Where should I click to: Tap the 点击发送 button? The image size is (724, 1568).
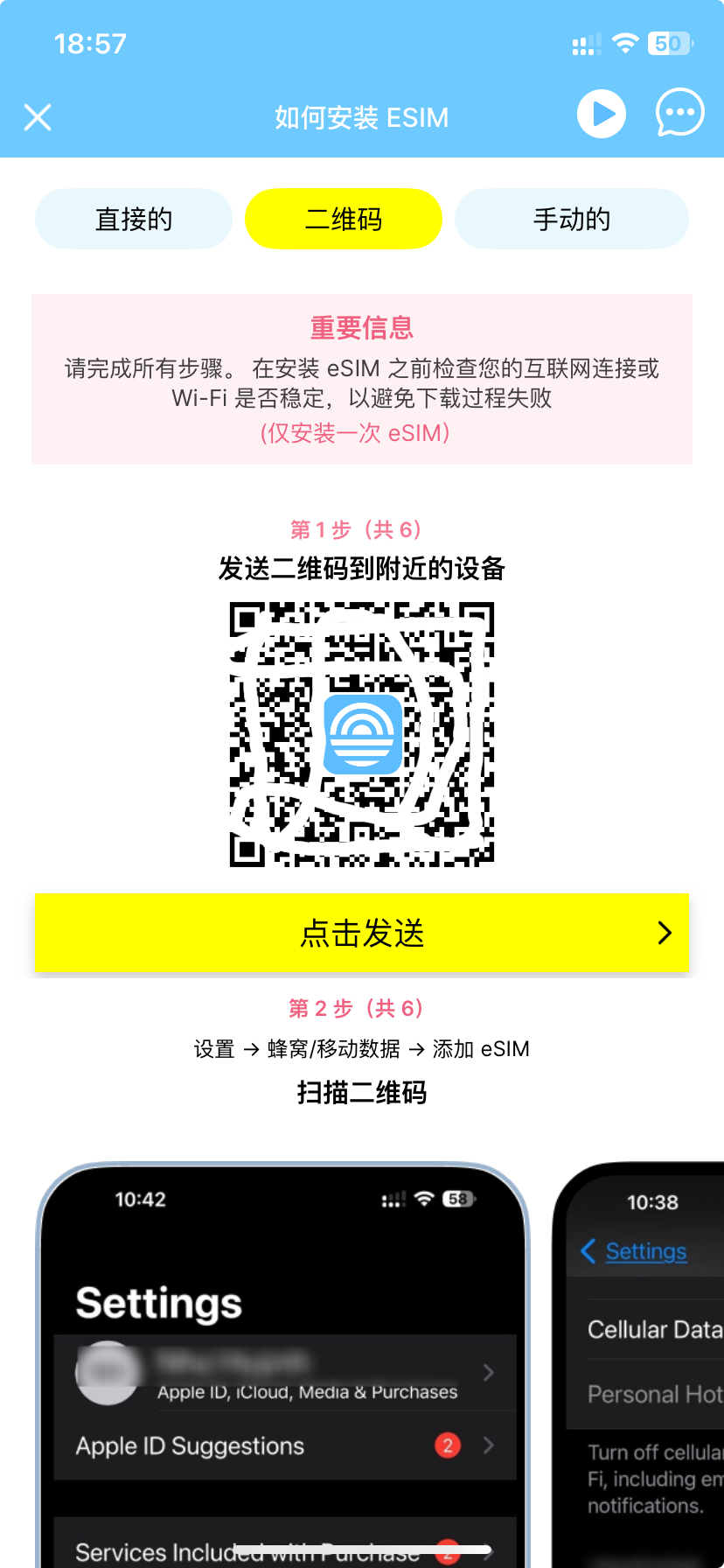tap(362, 933)
